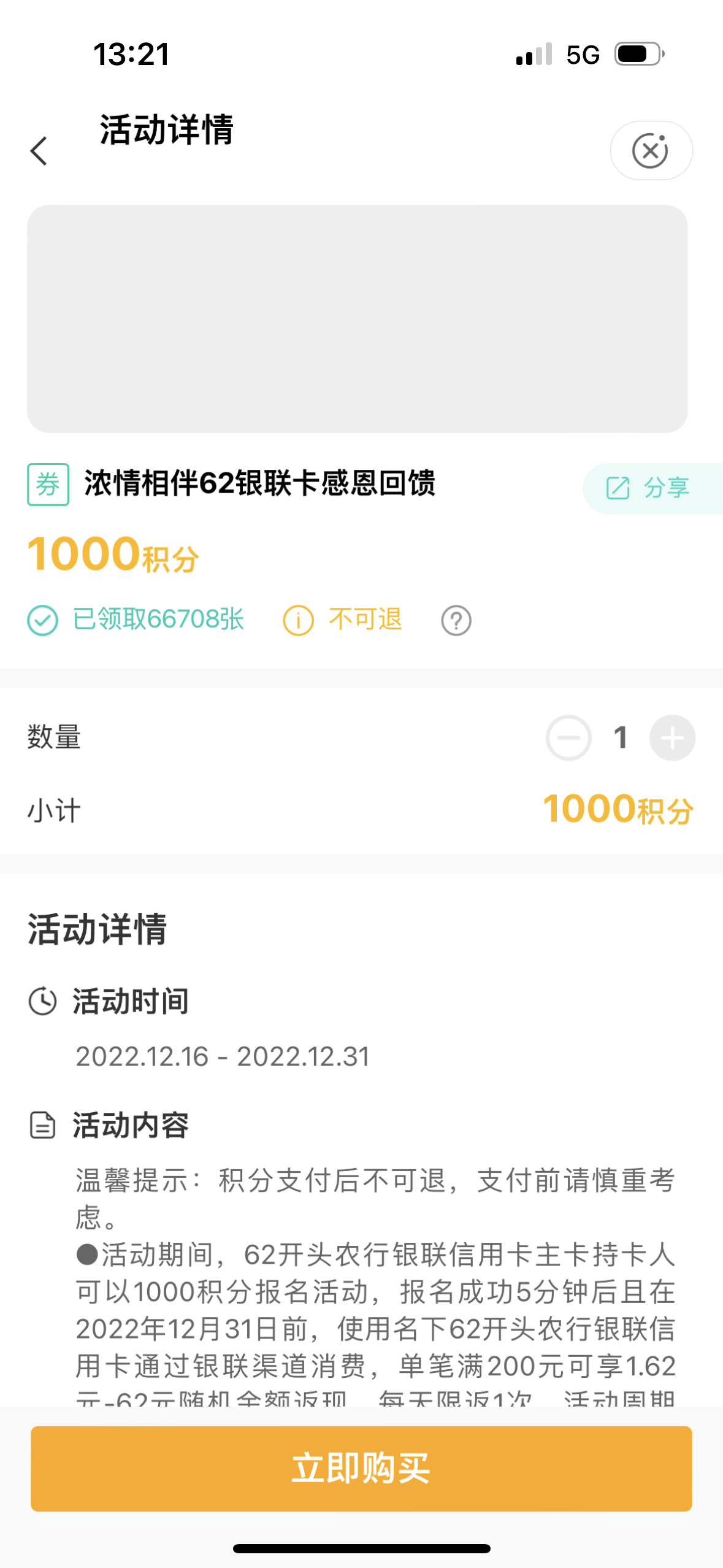Viewport: 723px width, 1568px height.
Task: Close the mini program with the X icon
Action: 651,150
